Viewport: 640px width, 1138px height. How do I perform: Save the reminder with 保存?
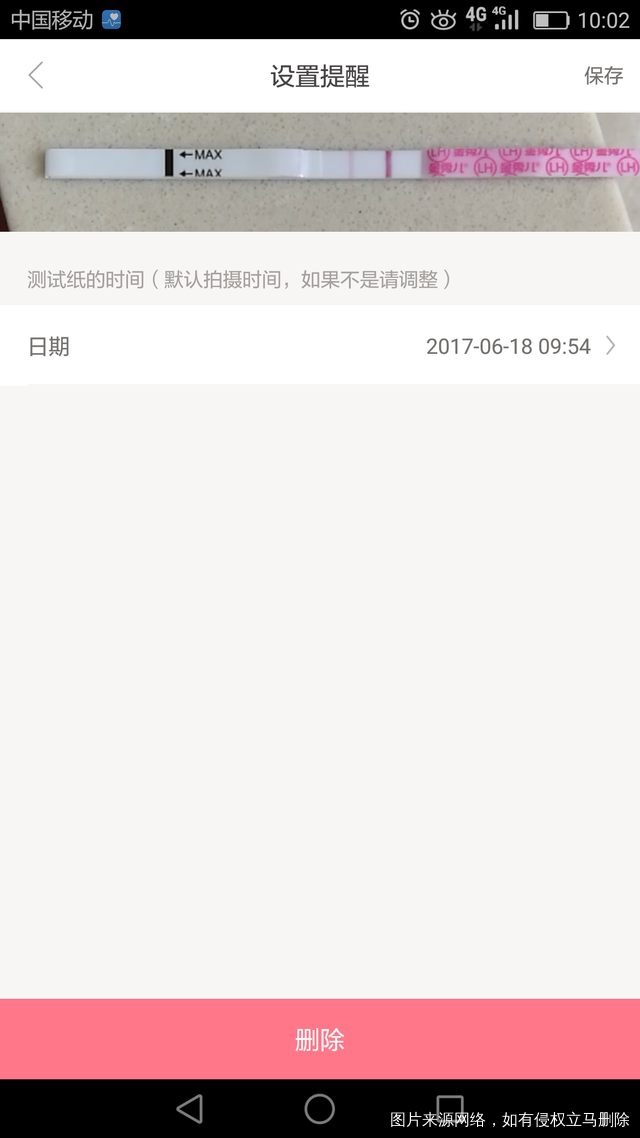(x=603, y=76)
